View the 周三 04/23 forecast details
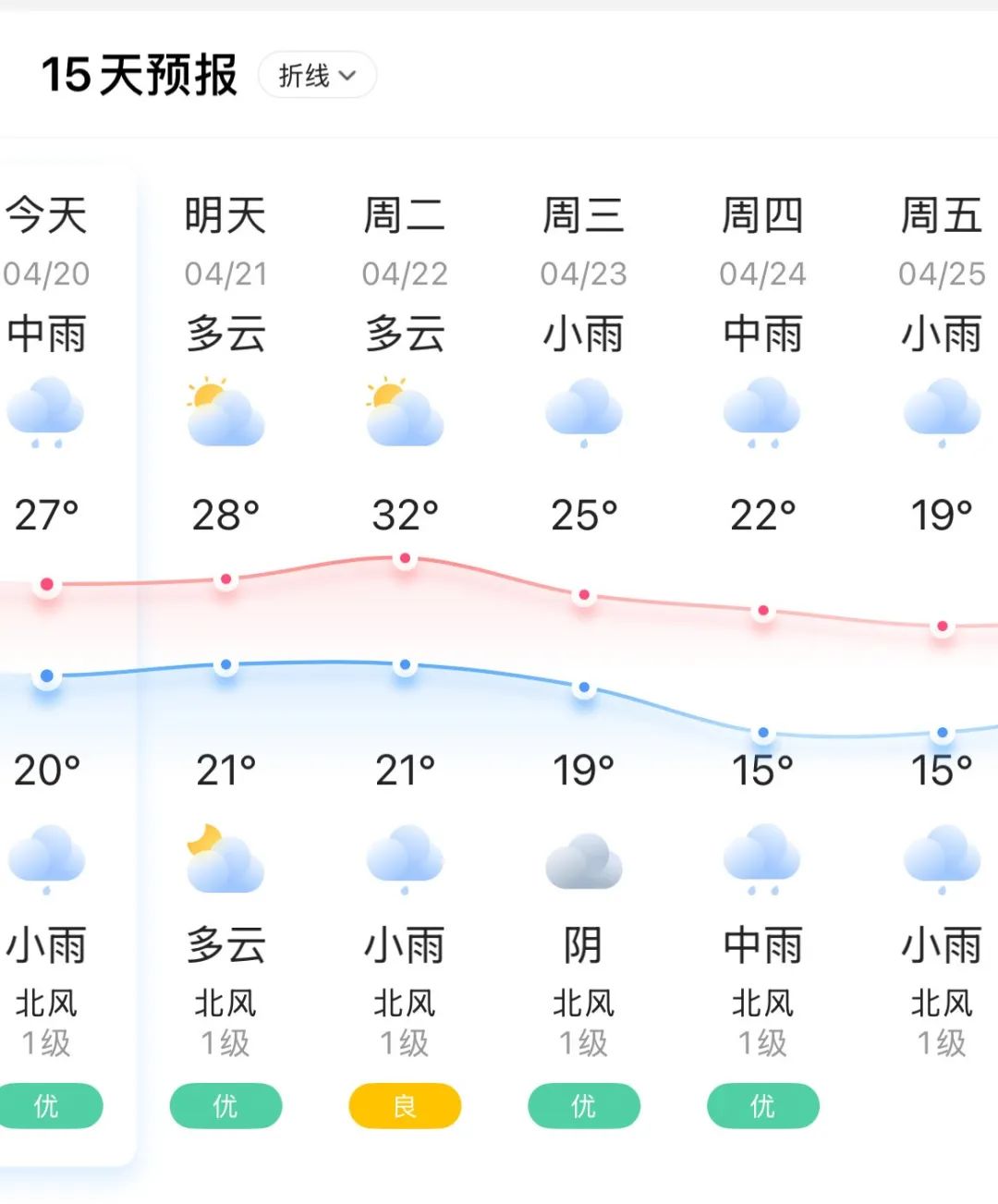Image resolution: width=998 pixels, height=1204 pixels. tap(583, 242)
